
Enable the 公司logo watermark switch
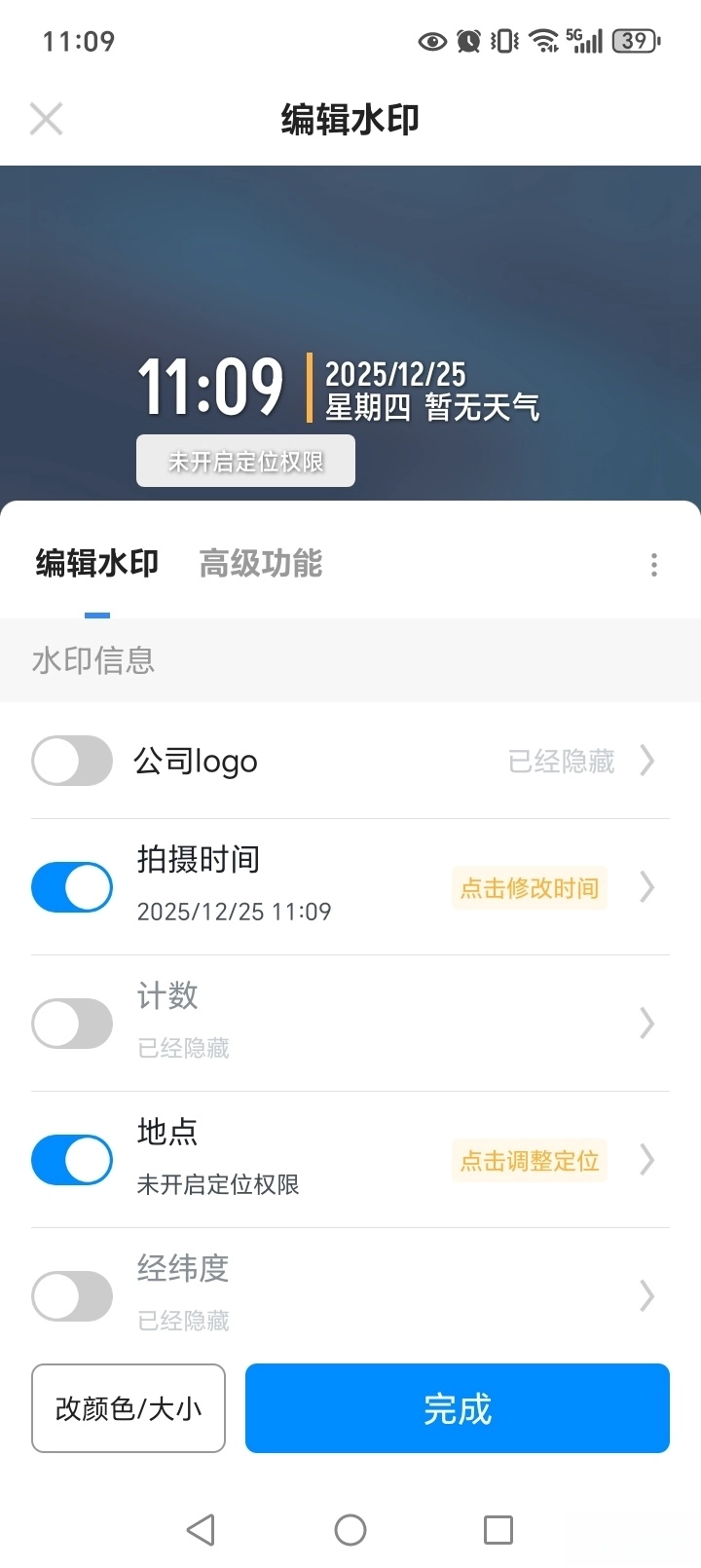[71, 761]
